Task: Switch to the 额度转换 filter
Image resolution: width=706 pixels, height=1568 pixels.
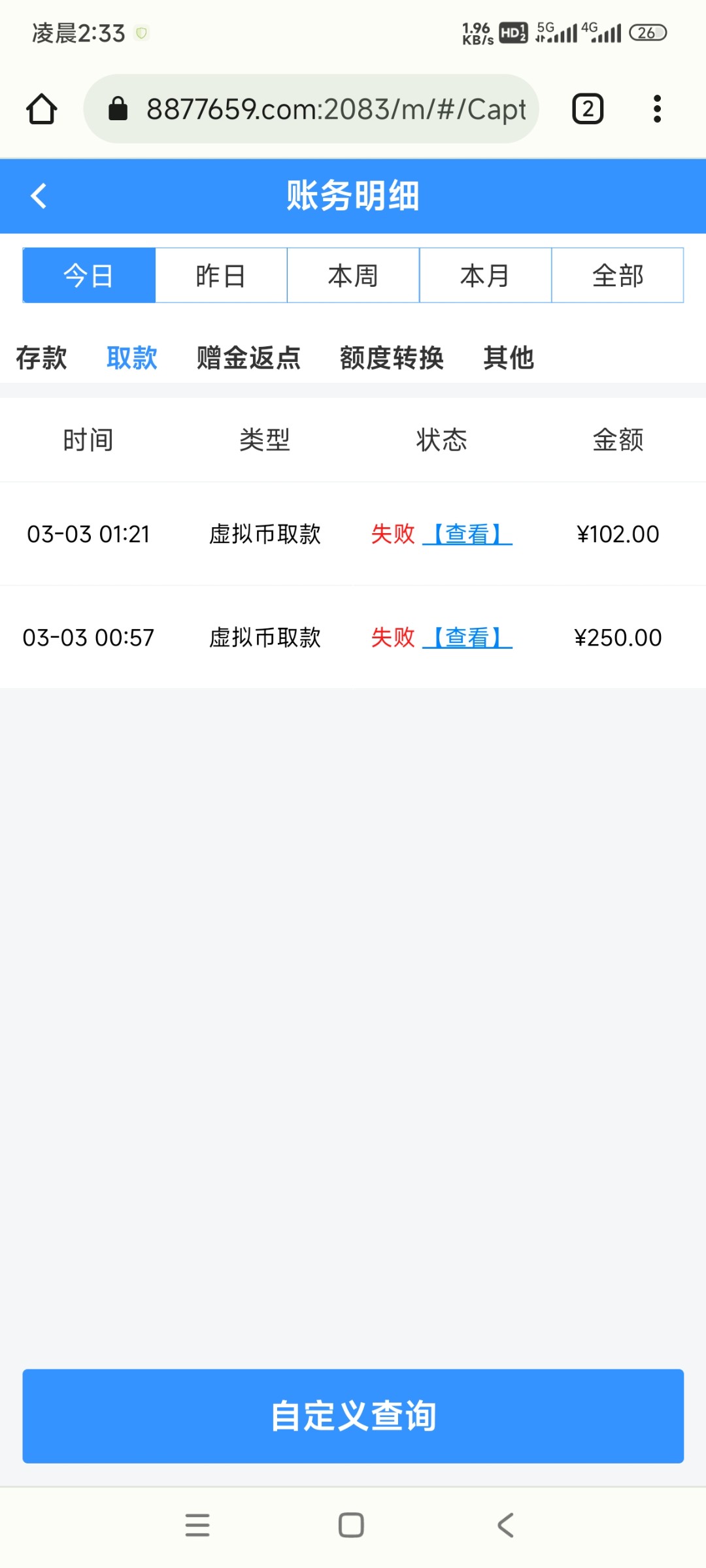Action: pos(391,357)
